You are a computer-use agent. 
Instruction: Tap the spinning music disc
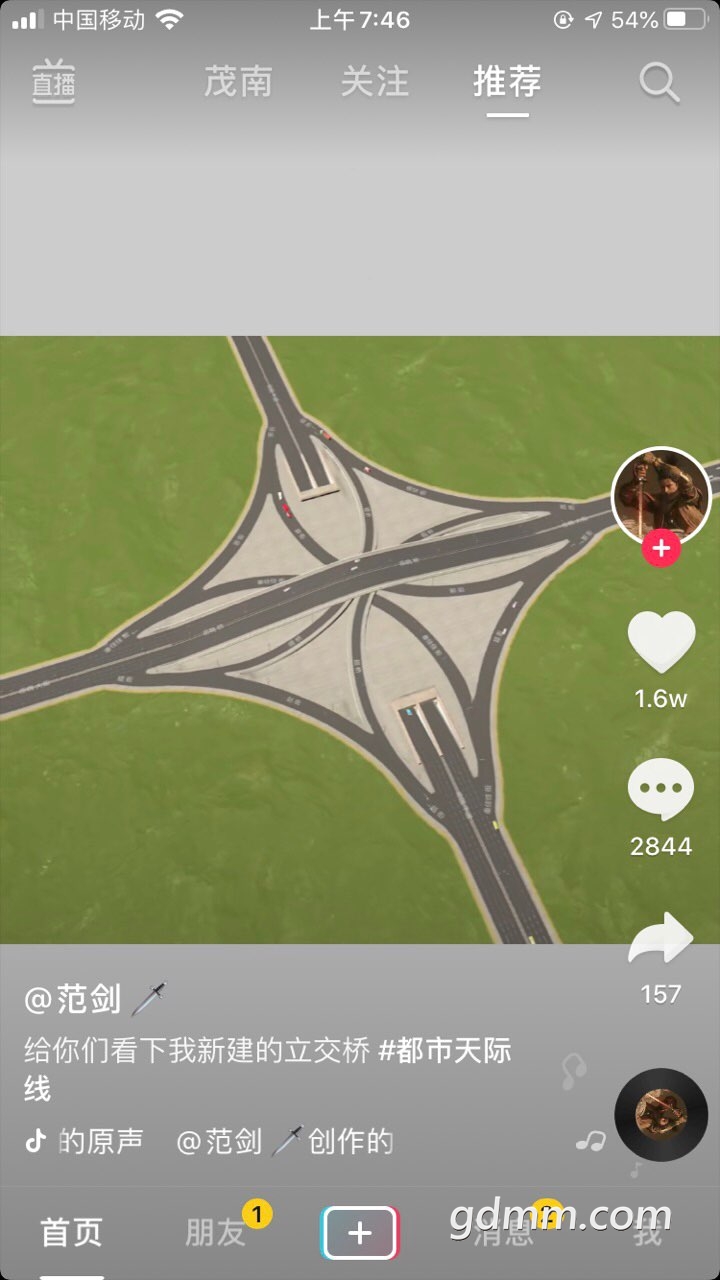pyautogui.click(x=661, y=1114)
